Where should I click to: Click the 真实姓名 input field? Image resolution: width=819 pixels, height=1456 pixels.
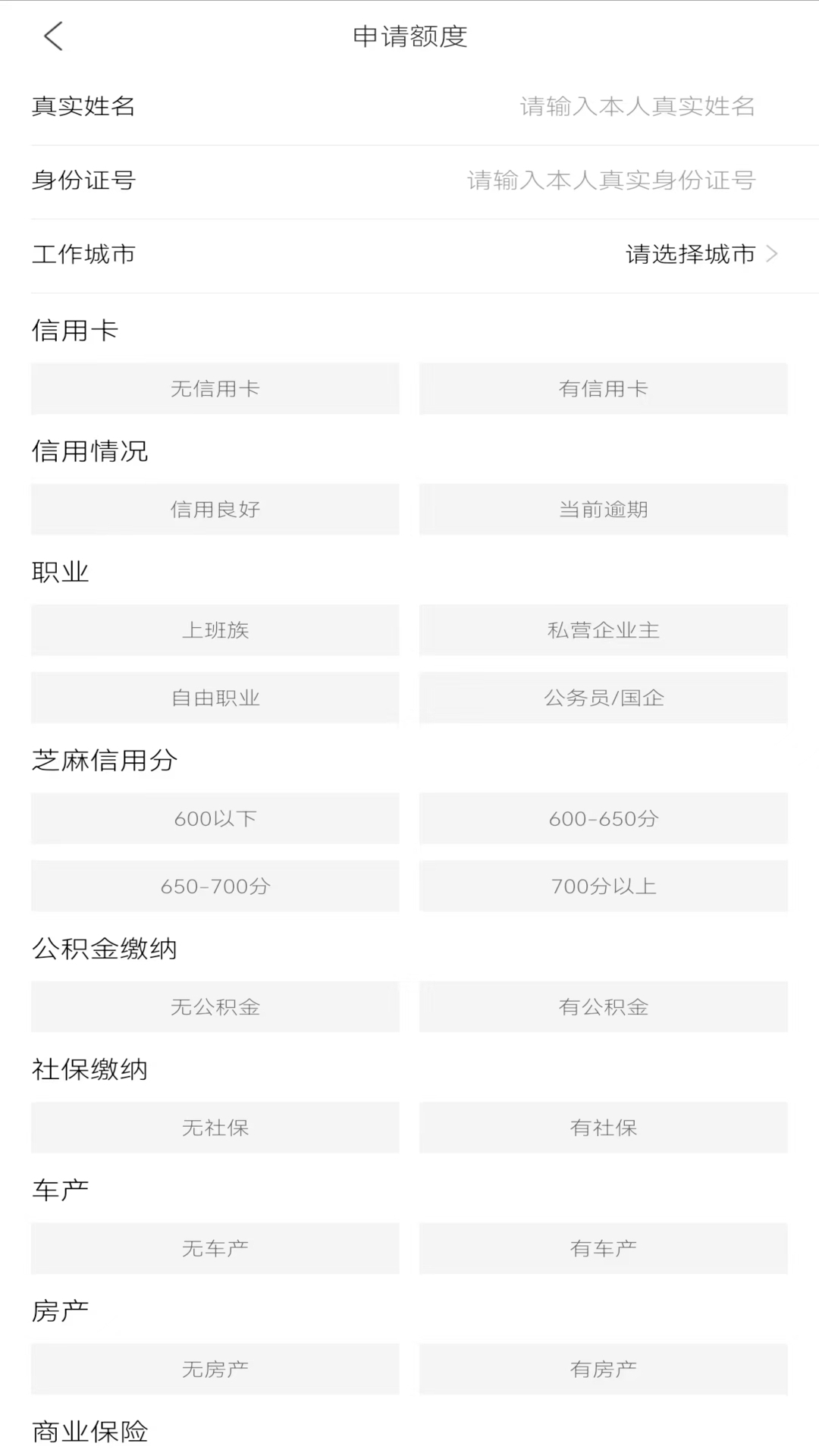point(635,107)
